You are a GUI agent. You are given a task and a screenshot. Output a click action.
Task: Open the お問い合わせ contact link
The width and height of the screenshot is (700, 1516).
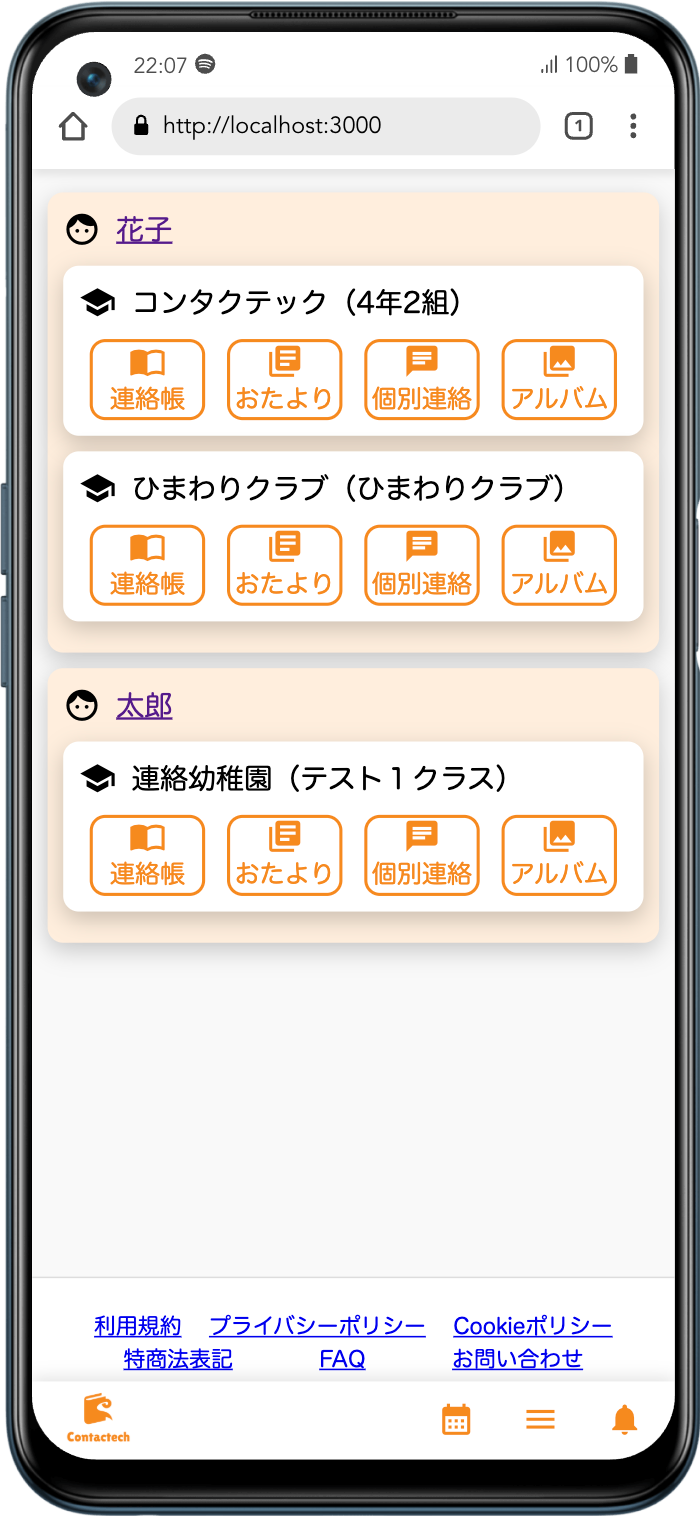coord(517,1359)
